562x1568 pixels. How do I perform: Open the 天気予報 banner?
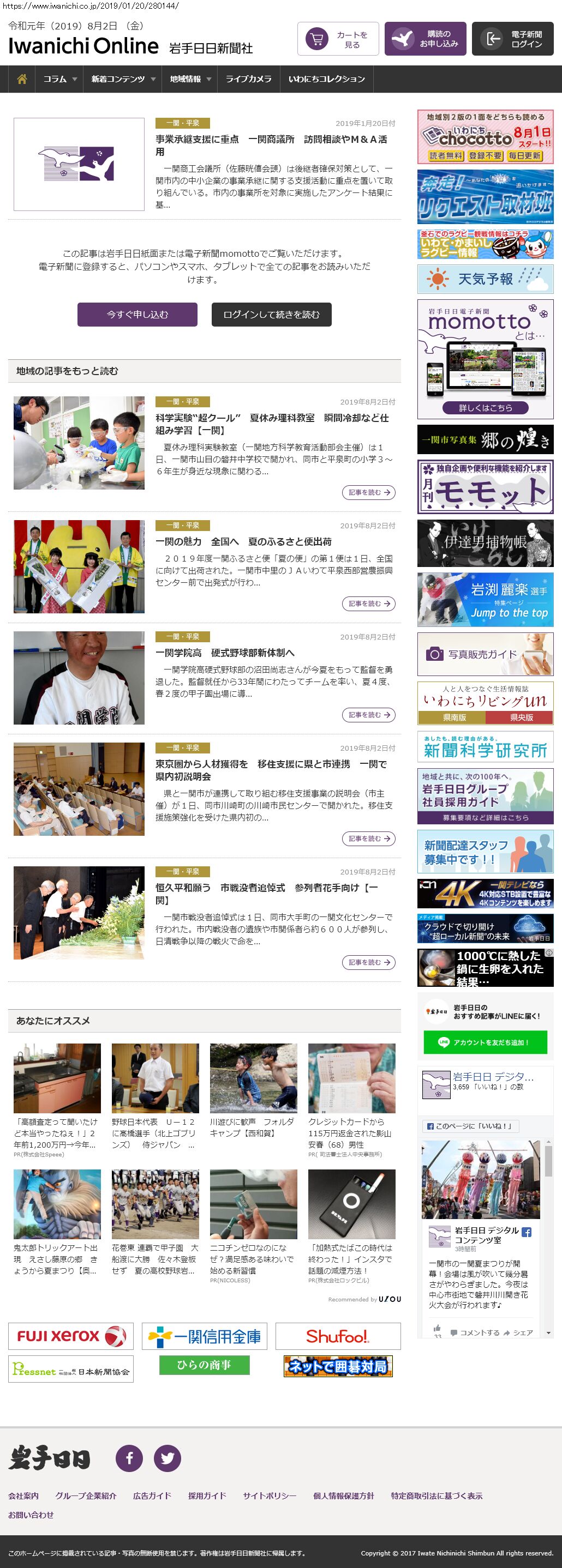coord(485,279)
